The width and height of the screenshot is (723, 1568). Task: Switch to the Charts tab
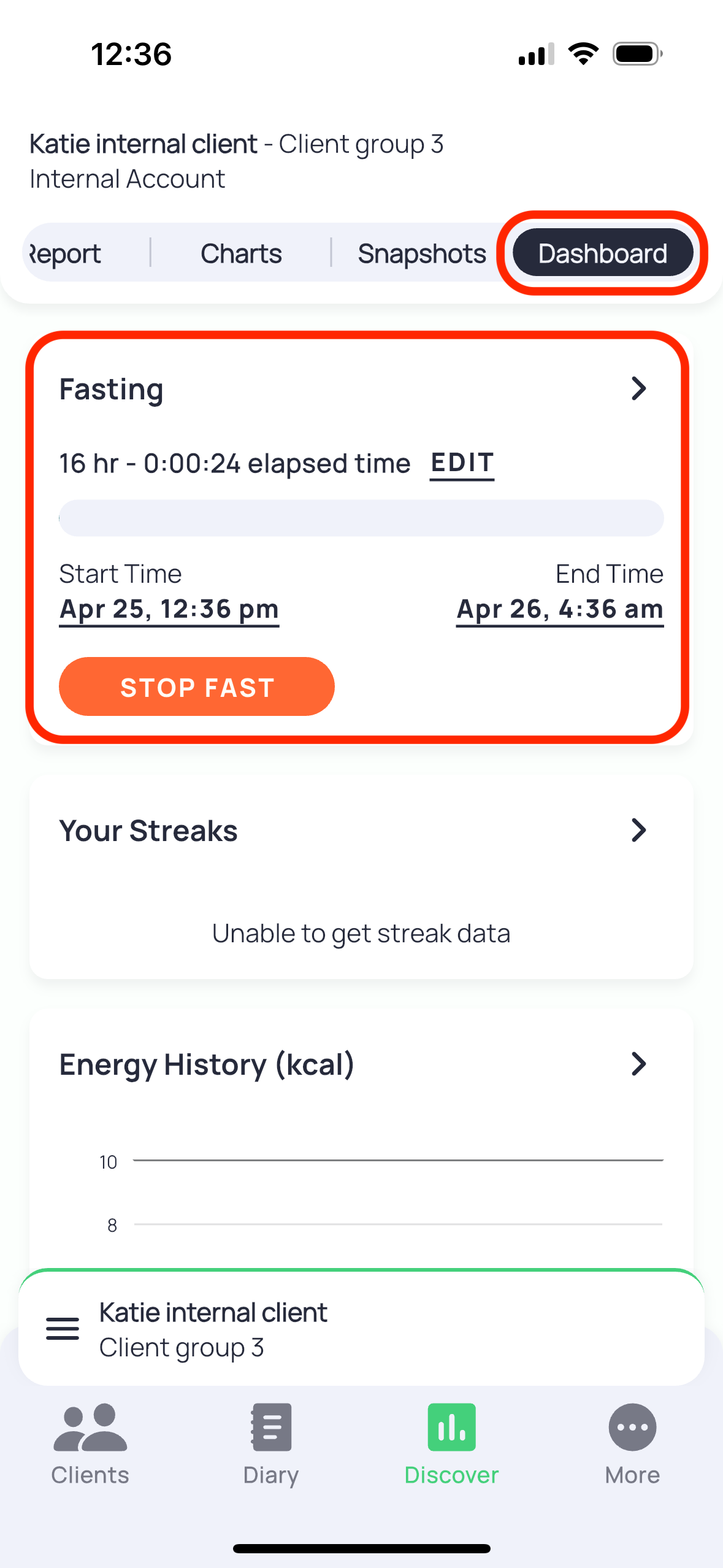[x=241, y=253]
